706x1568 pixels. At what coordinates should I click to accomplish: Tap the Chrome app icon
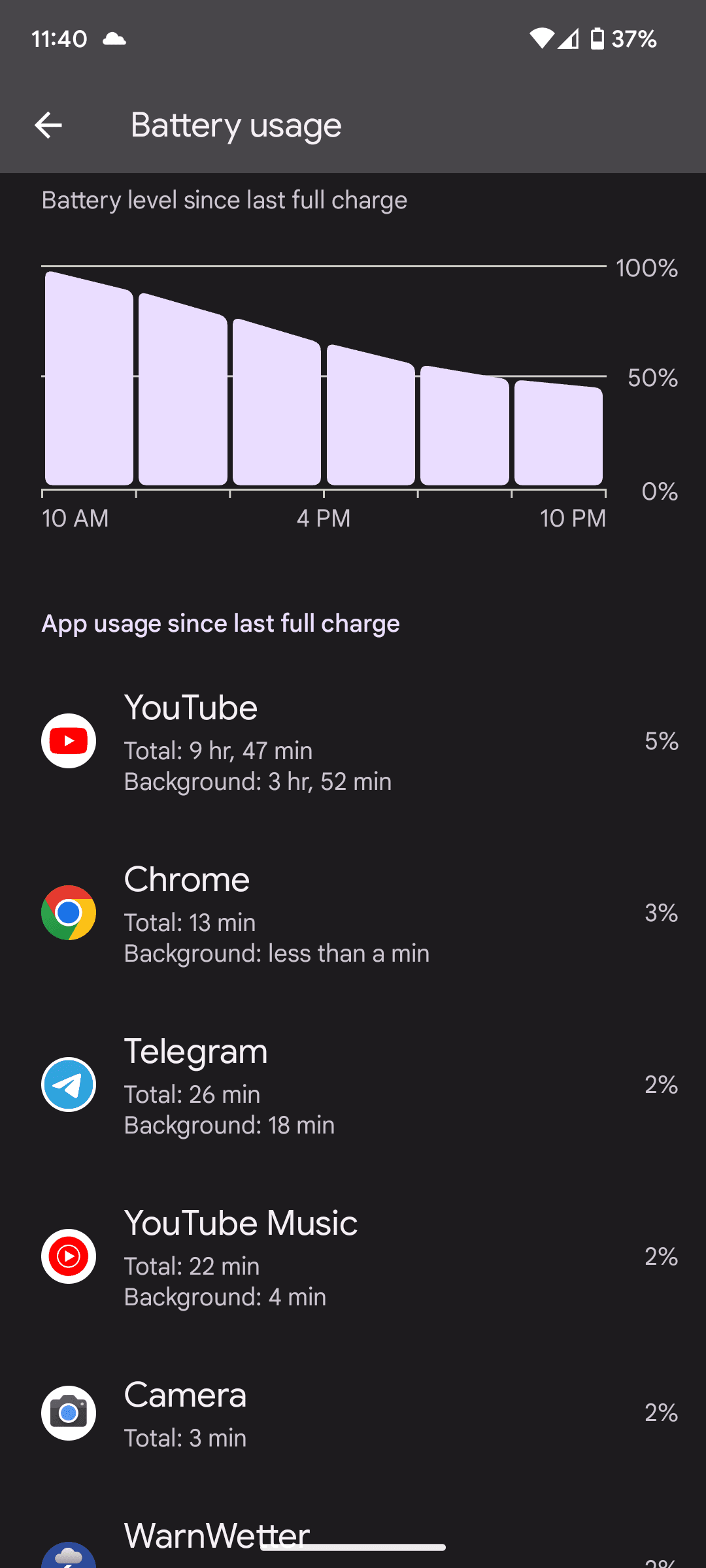pos(68,913)
